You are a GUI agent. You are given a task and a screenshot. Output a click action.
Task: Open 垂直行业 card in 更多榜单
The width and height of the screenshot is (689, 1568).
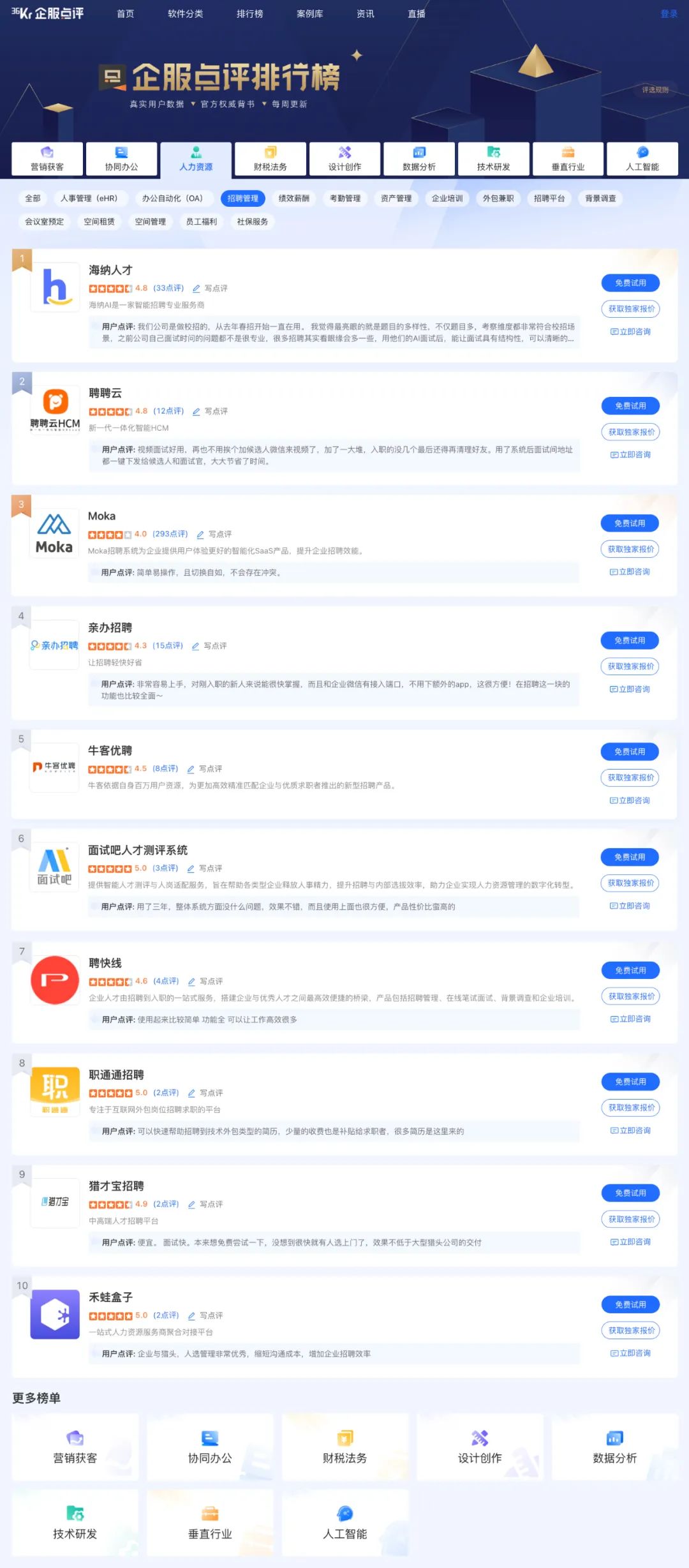[210, 1523]
